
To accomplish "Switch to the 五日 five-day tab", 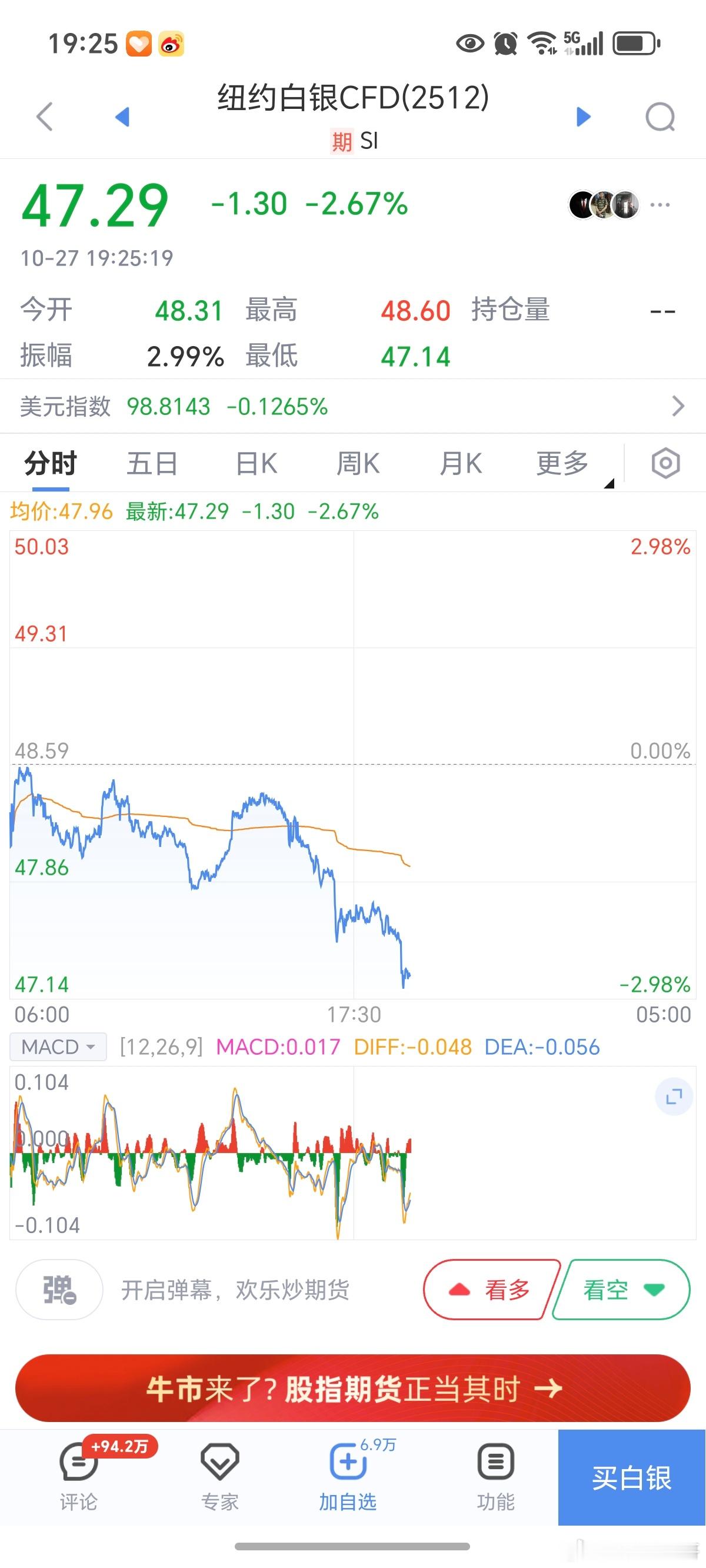I will (x=152, y=463).
